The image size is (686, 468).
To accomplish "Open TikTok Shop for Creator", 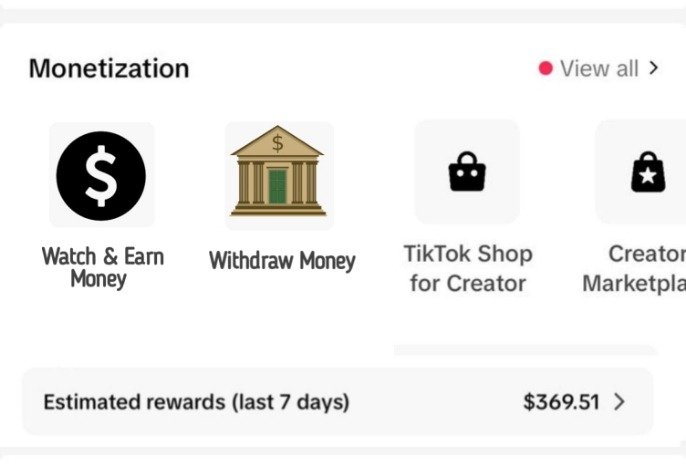I will click(x=467, y=173).
